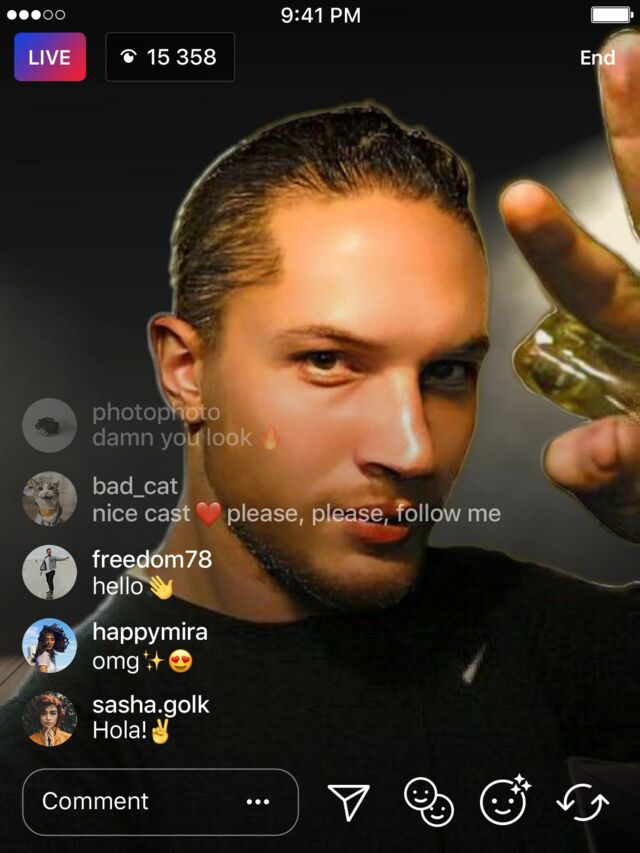Share live via paper plane icon
Image resolution: width=640 pixels, height=853 pixels.
pos(349,801)
